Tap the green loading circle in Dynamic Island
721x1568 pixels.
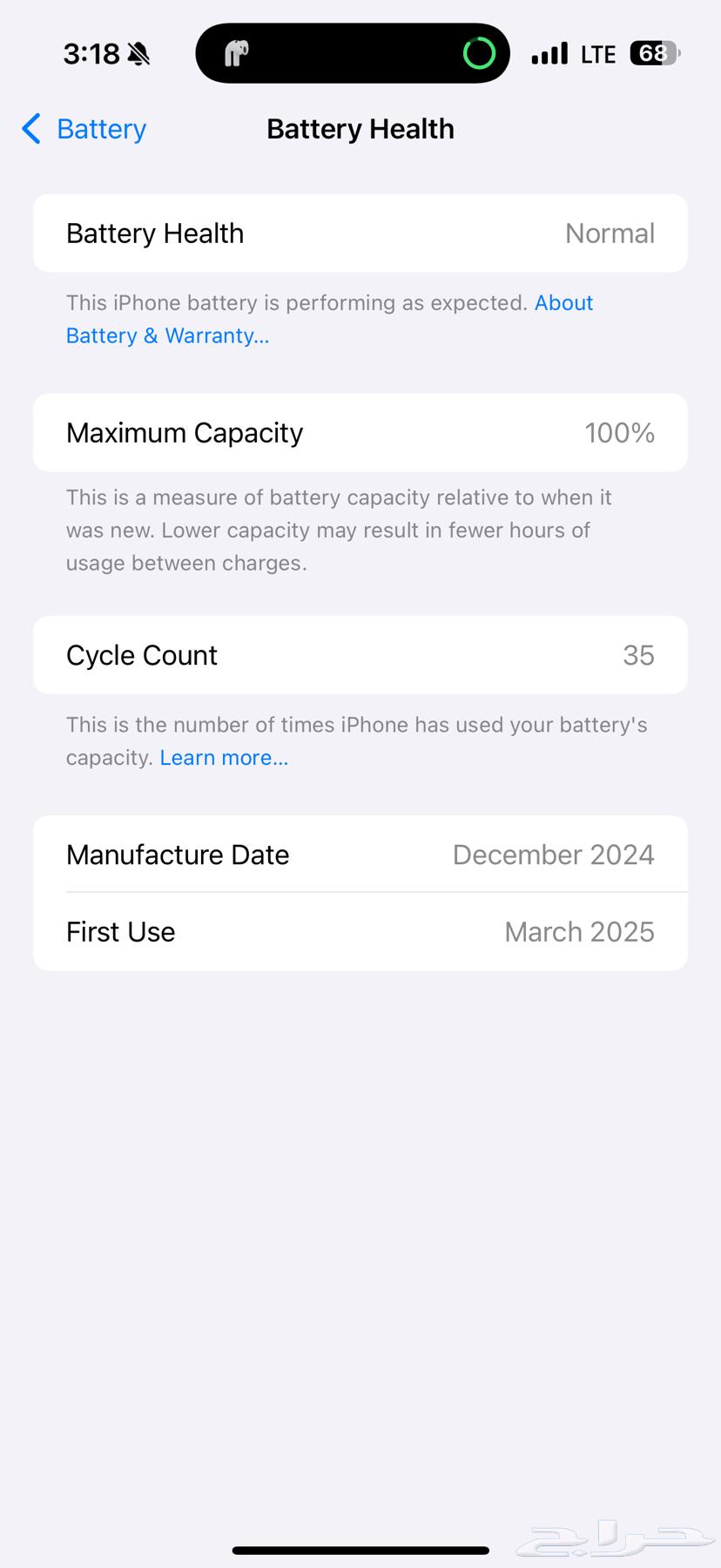pyautogui.click(x=477, y=53)
